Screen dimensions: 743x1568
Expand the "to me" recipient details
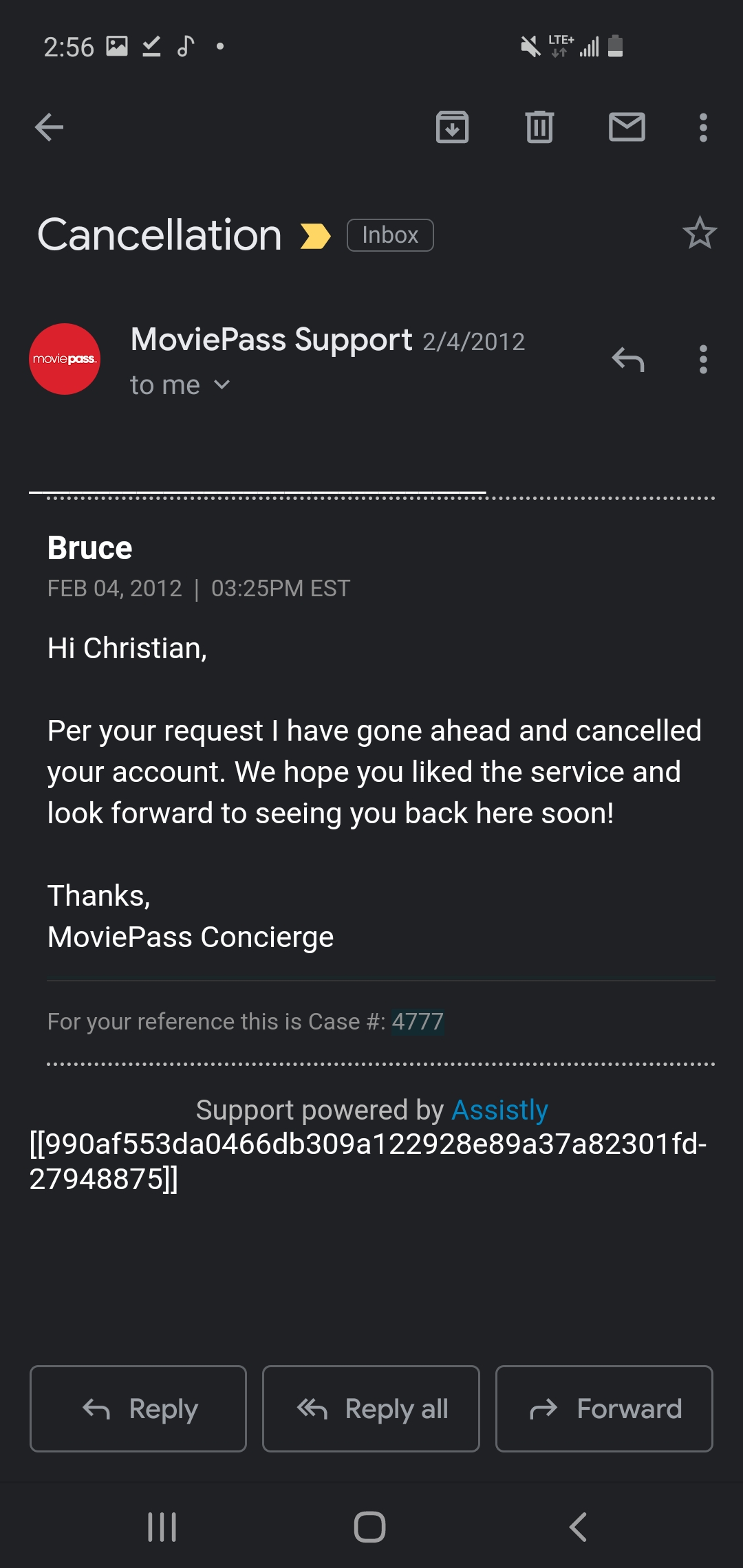(x=180, y=385)
